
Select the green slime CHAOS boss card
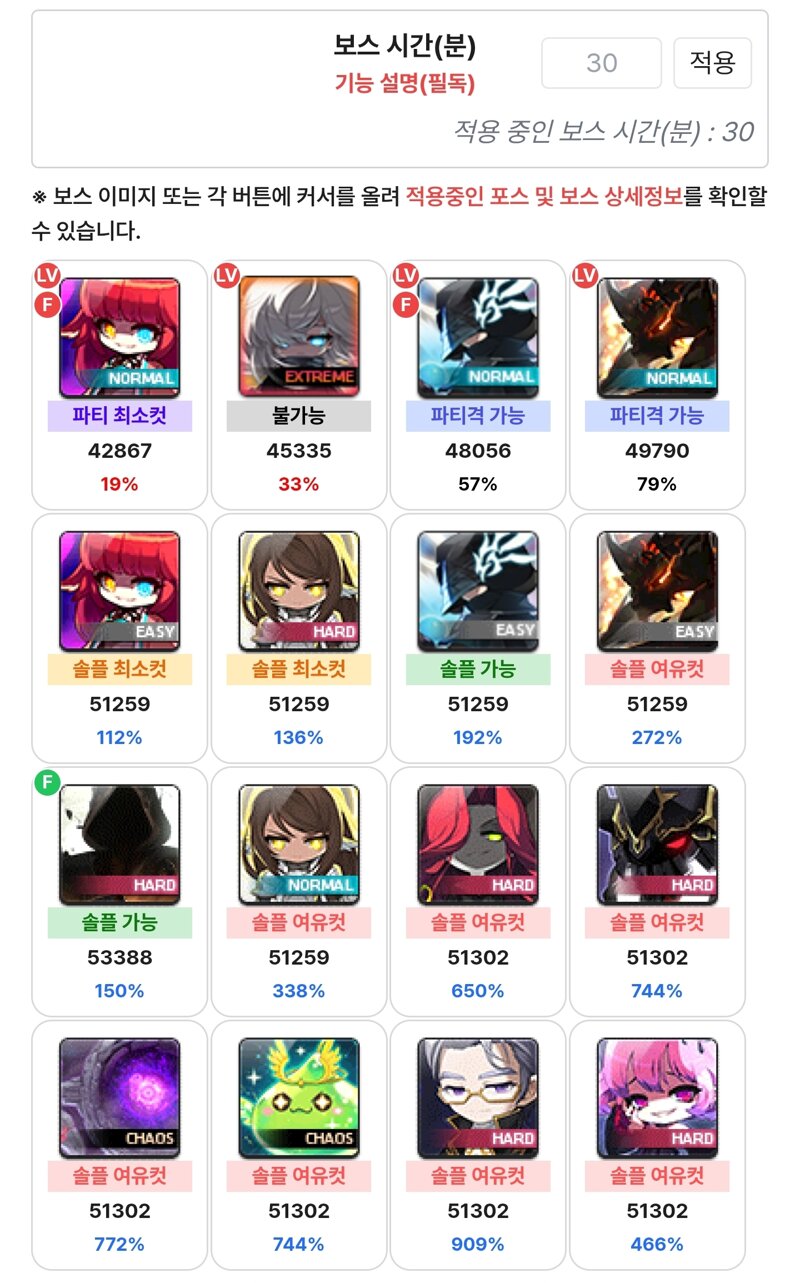299,1144
